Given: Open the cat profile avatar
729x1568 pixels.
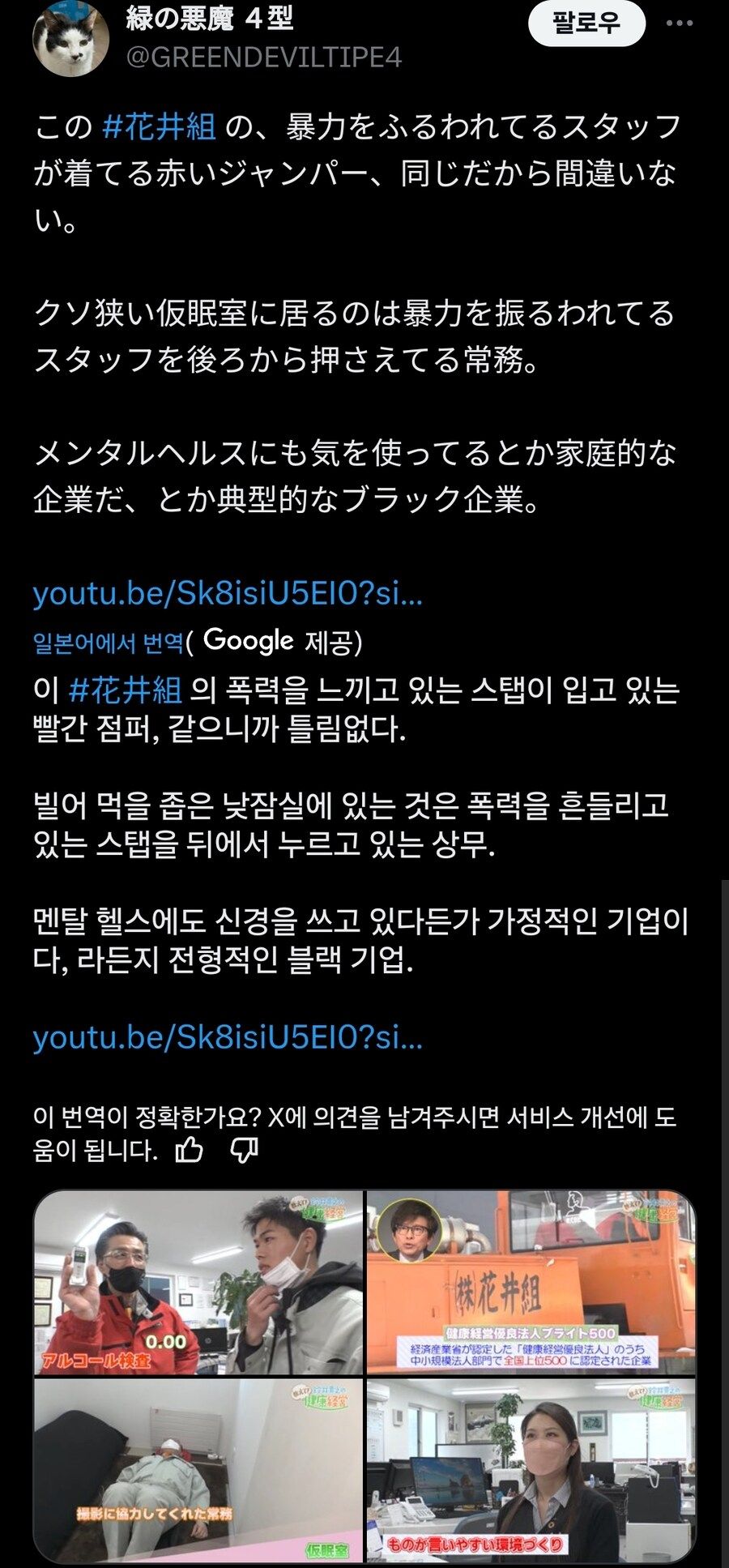Looking at the screenshot, I should coord(70,36).
